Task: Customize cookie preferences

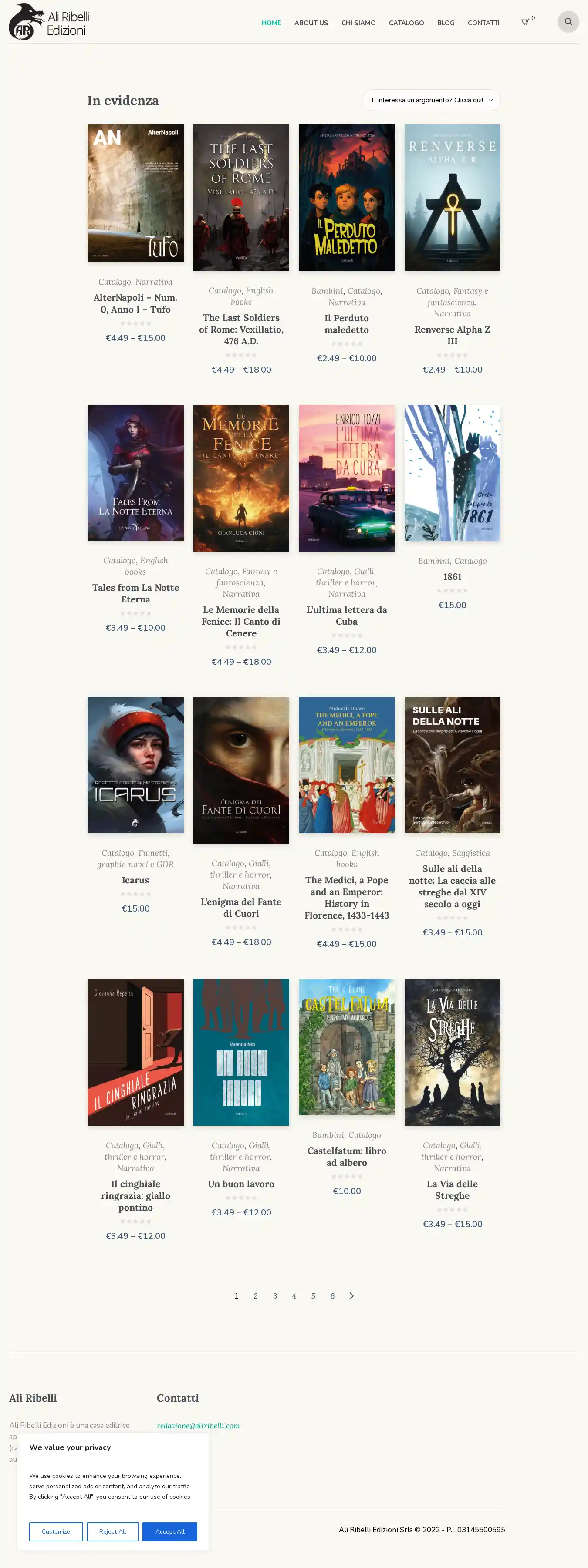Action: tap(56, 1531)
